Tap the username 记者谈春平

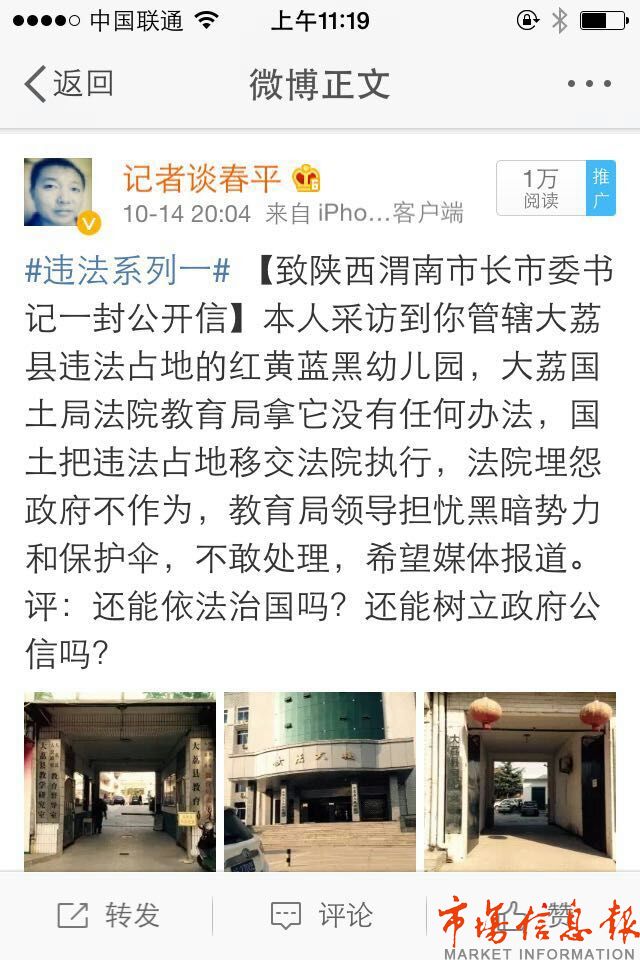202,178
